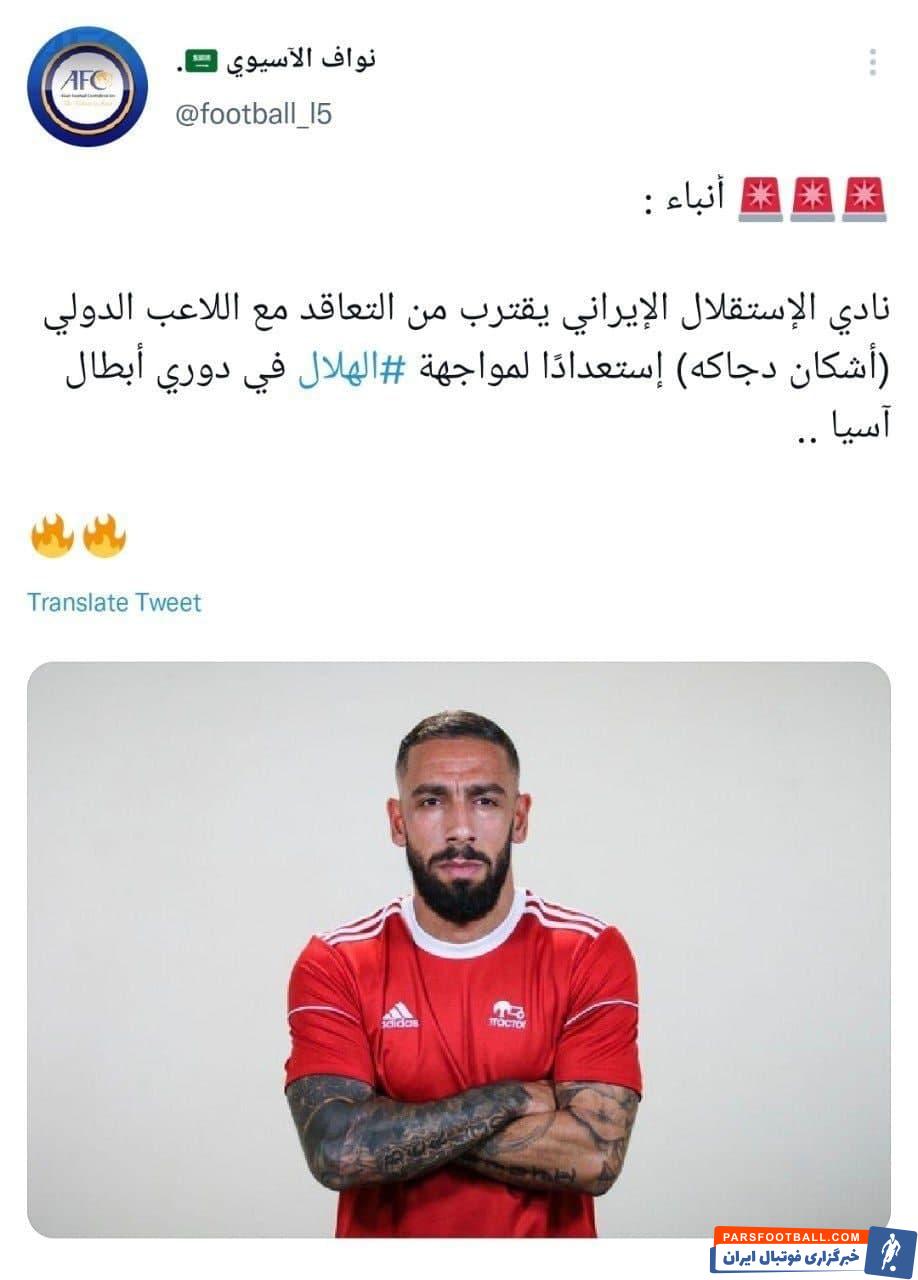Image resolution: width=918 pixels, height=1280 pixels.
Task: Open the AFC profile avatar
Action: coord(87,86)
